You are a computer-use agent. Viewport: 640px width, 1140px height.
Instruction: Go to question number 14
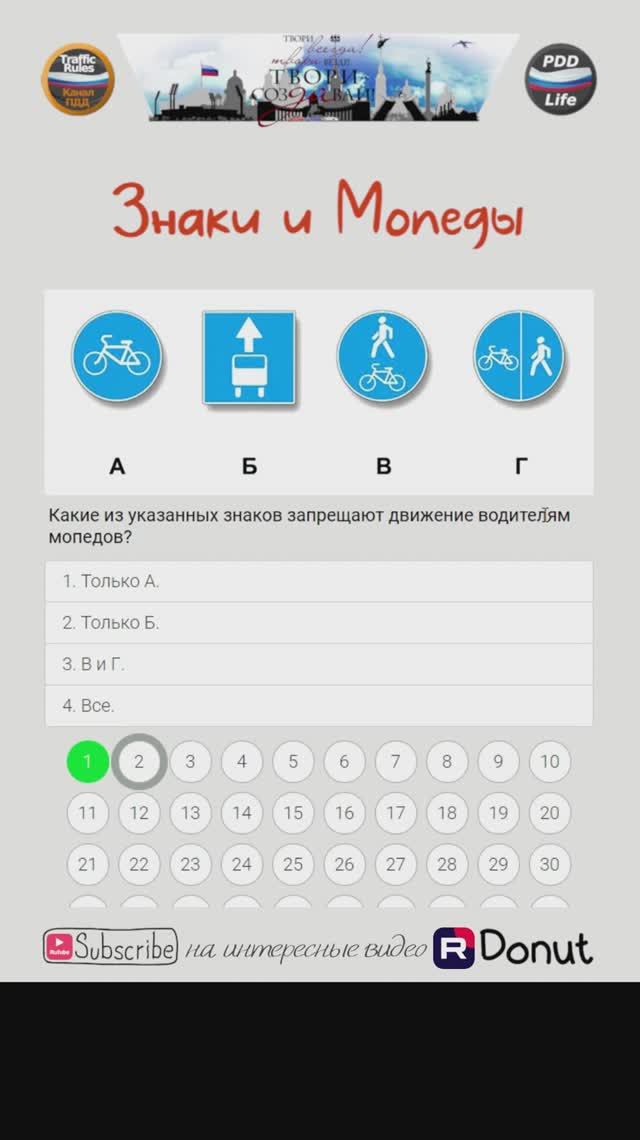pyautogui.click(x=242, y=813)
